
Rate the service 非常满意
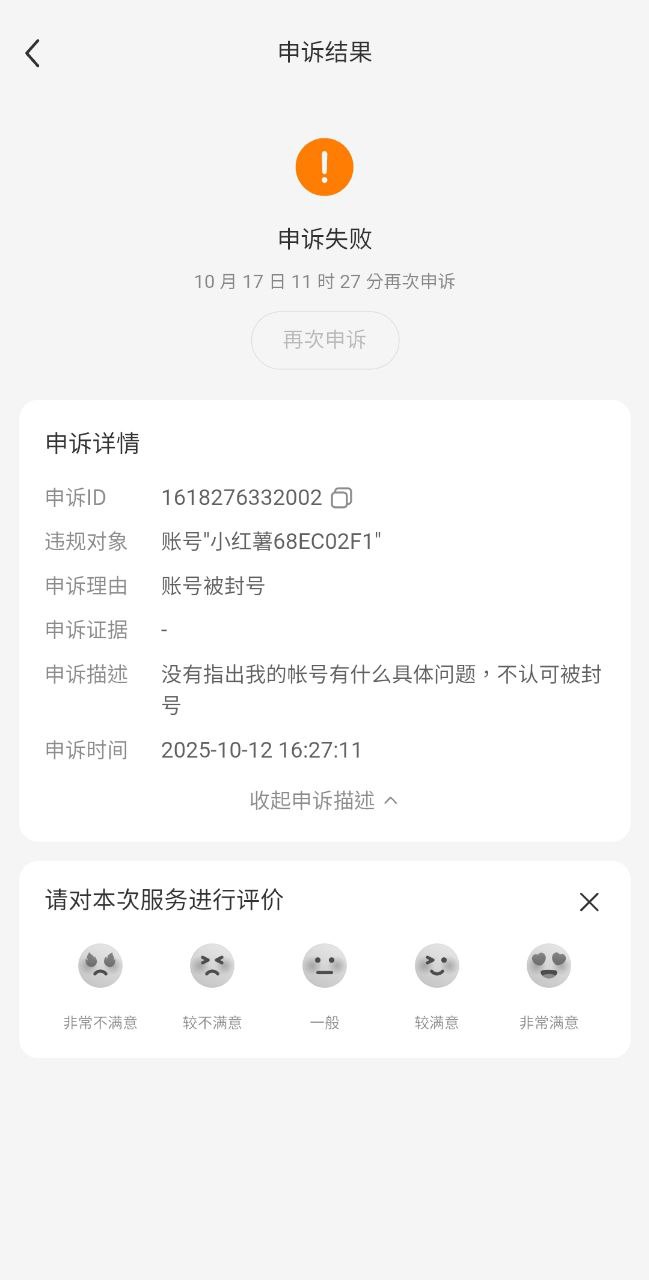point(549,966)
